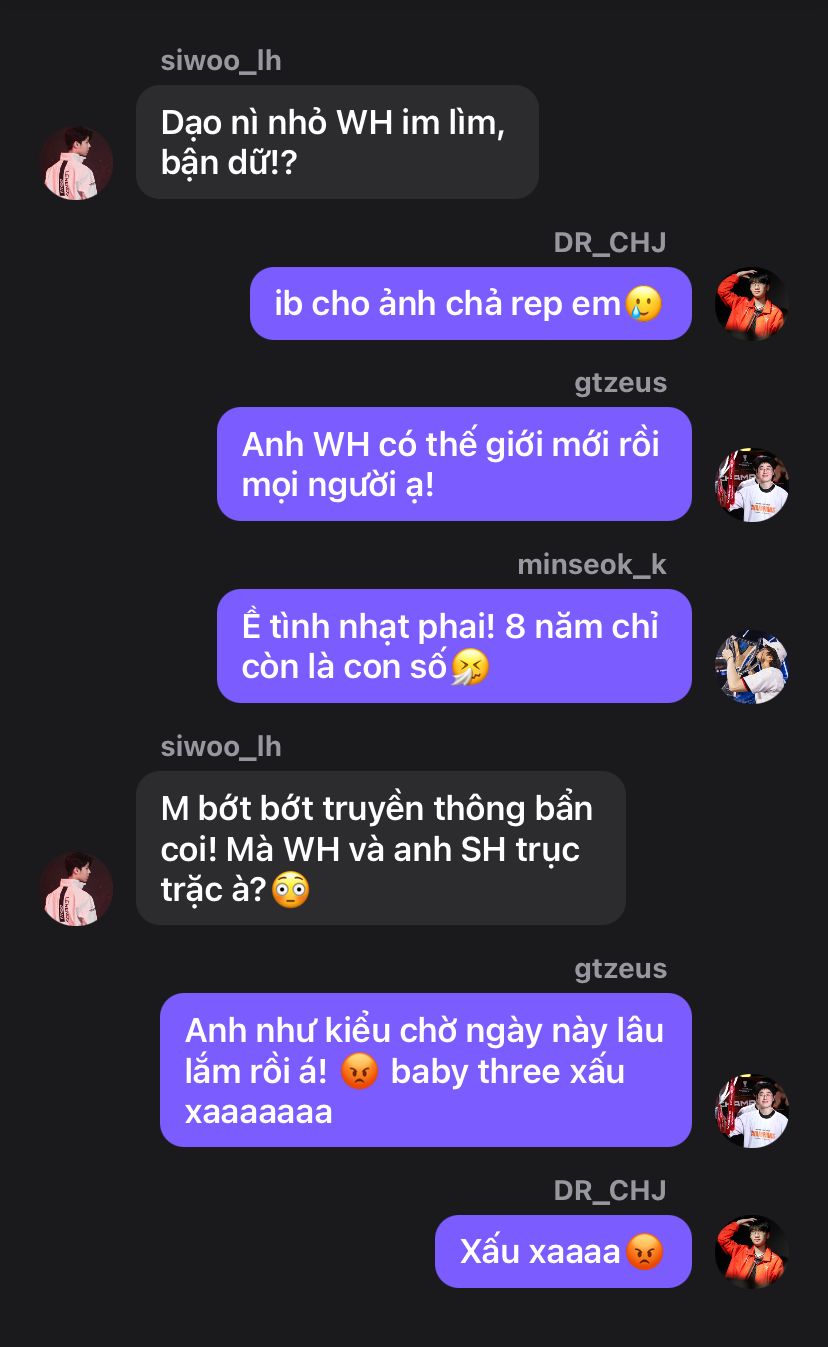Open gtzeus's avatar next to "baby three xấu" message
This screenshot has height=1347, width=828.
[752, 1111]
